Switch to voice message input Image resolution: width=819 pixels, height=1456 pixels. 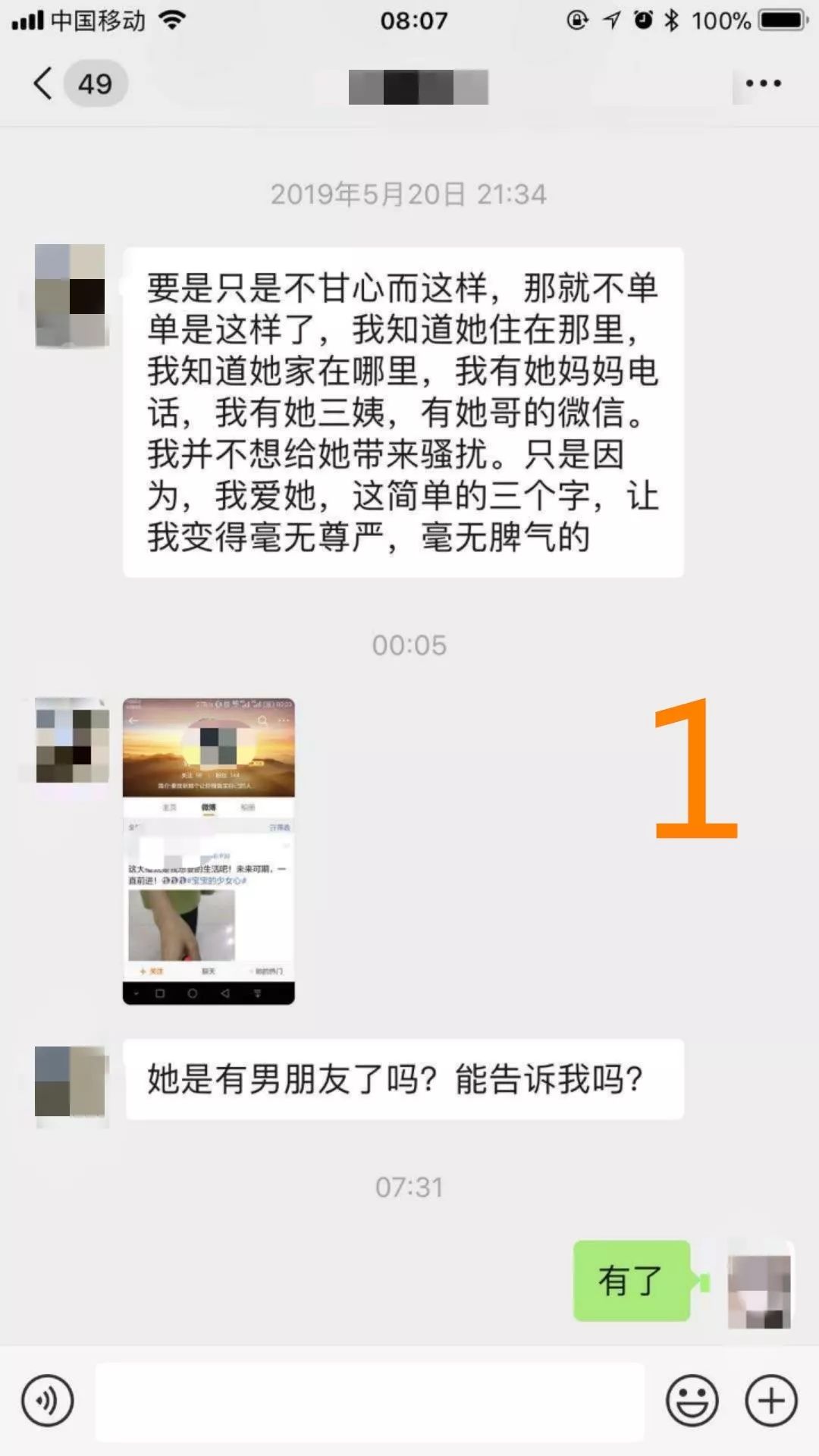click(48, 1401)
